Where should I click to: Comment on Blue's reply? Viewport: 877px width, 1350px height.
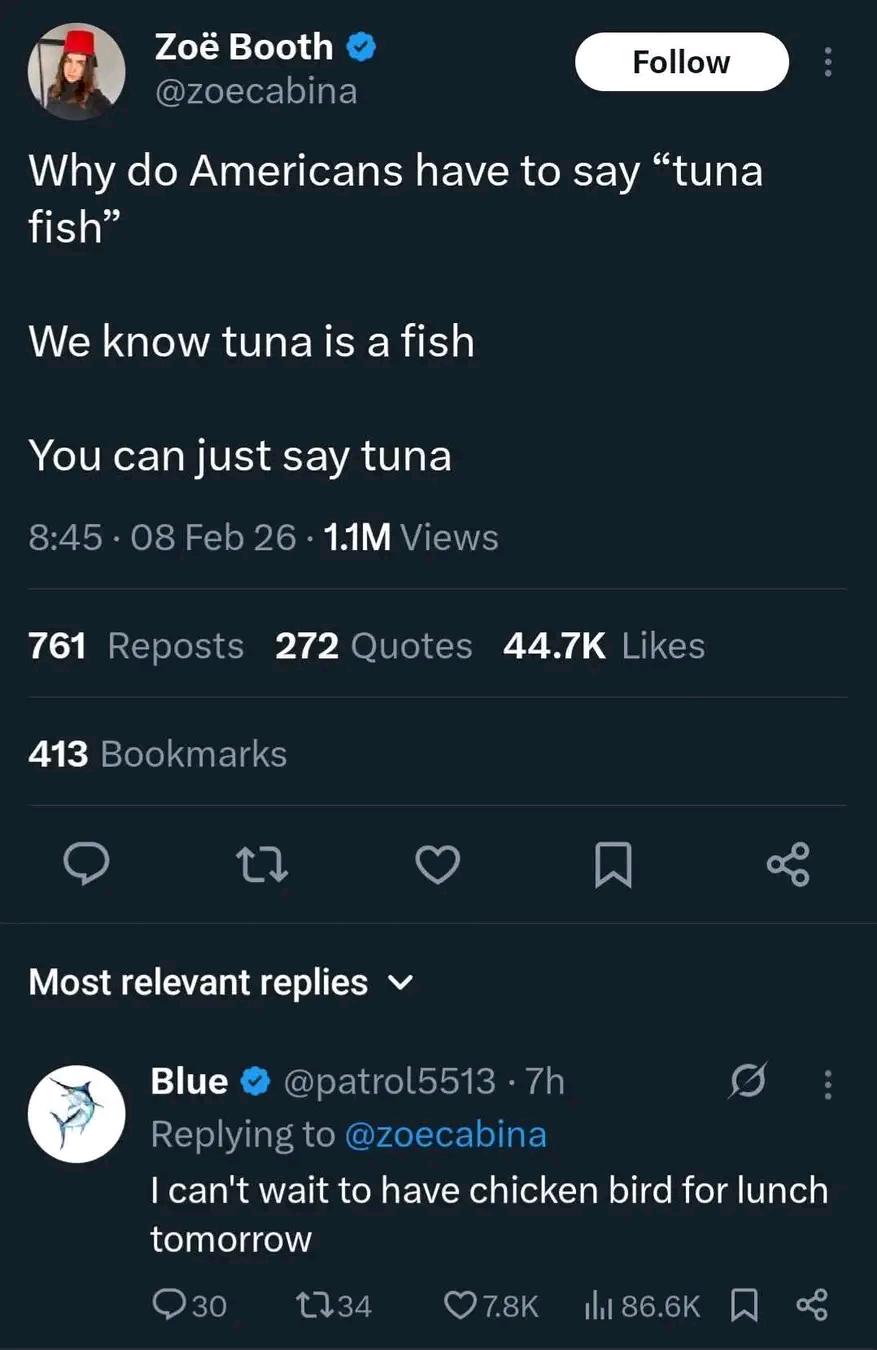167,1305
